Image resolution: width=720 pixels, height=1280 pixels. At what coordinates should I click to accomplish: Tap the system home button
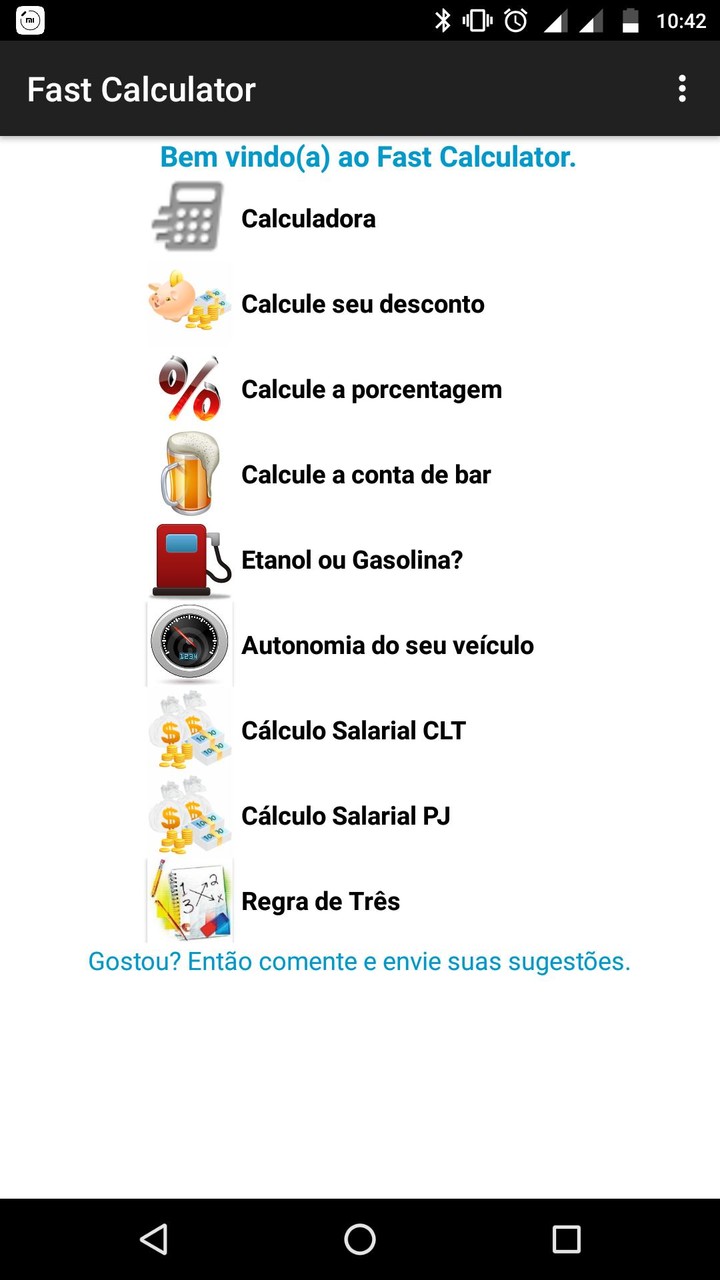click(360, 1240)
